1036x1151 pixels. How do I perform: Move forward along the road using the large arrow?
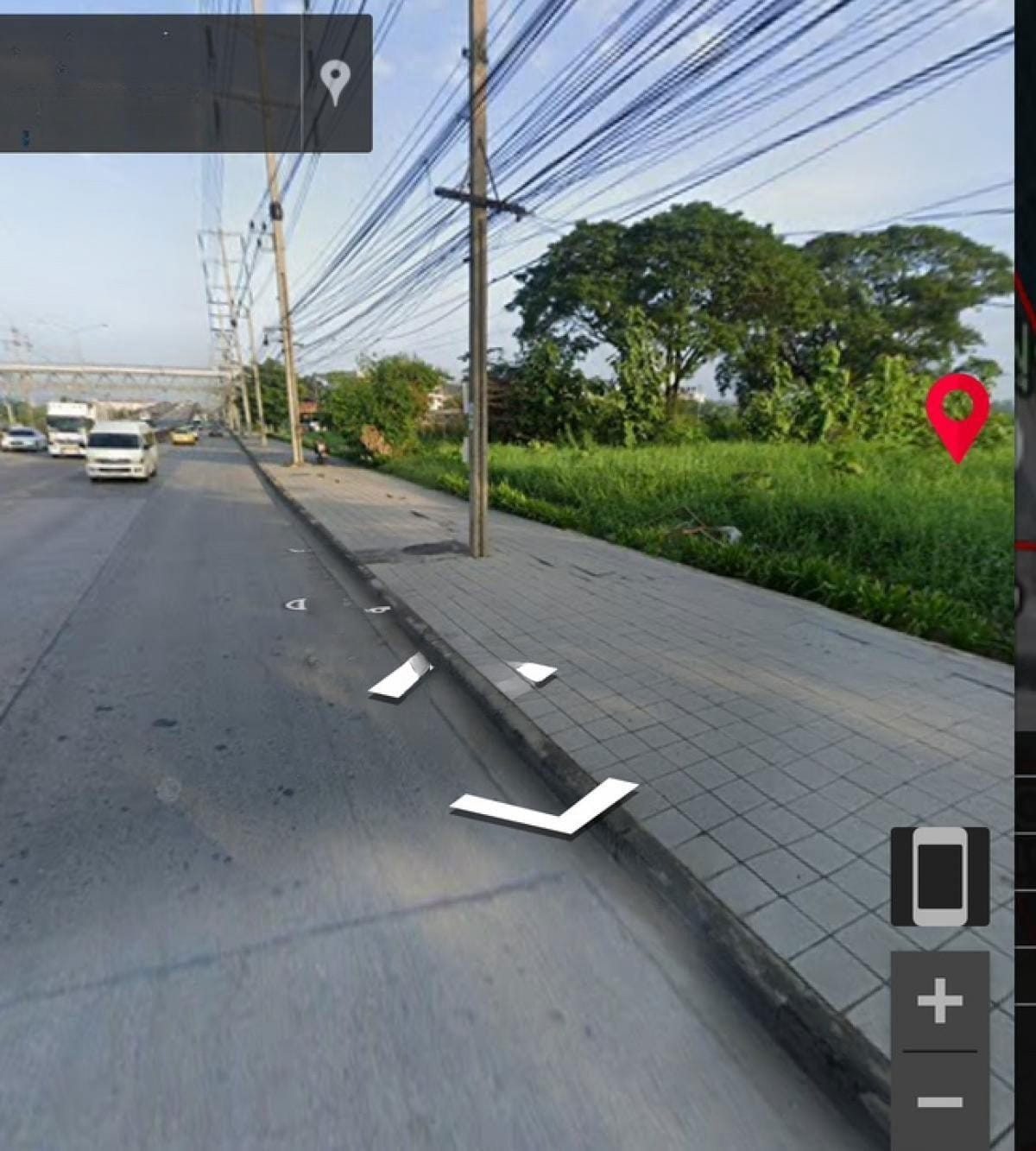tap(546, 807)
